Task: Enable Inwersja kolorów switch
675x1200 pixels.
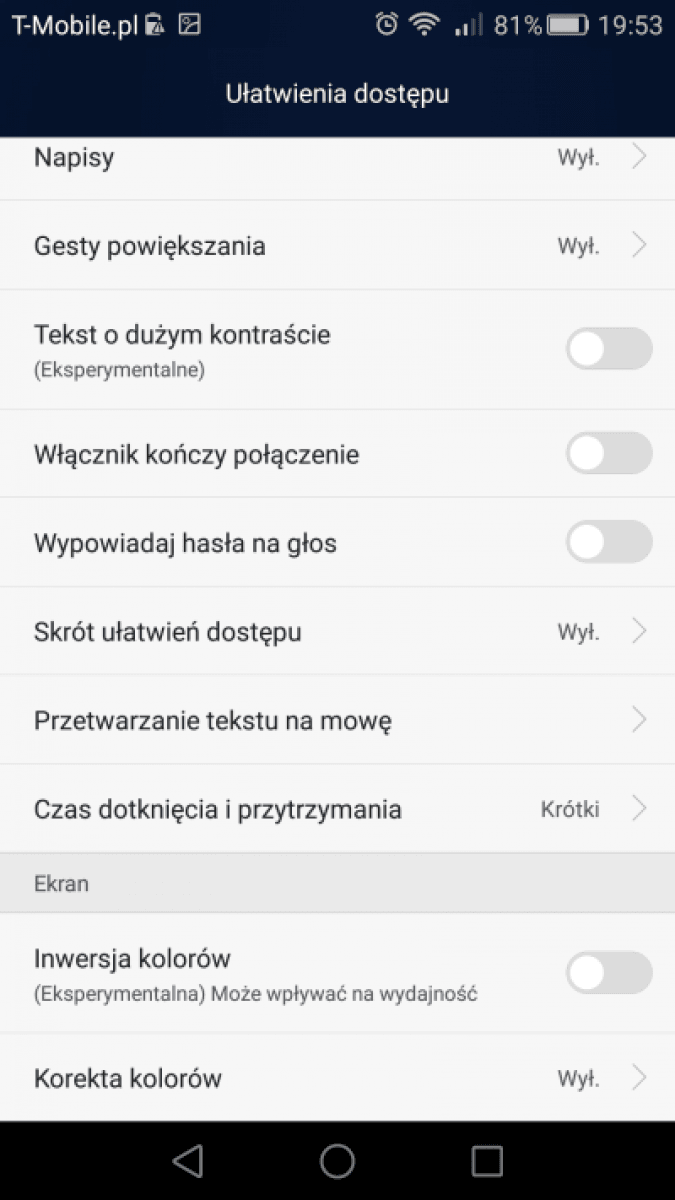Action: [609, 972]
